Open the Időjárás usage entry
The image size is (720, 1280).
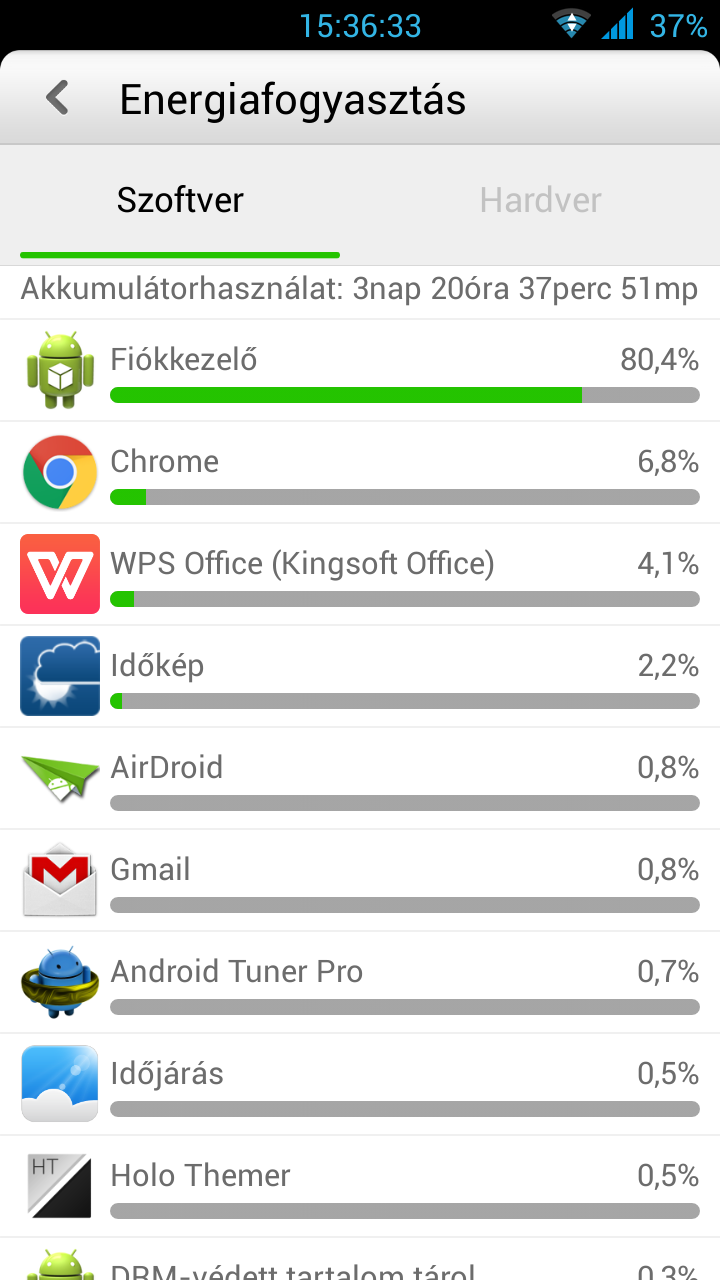(360, 1085)
